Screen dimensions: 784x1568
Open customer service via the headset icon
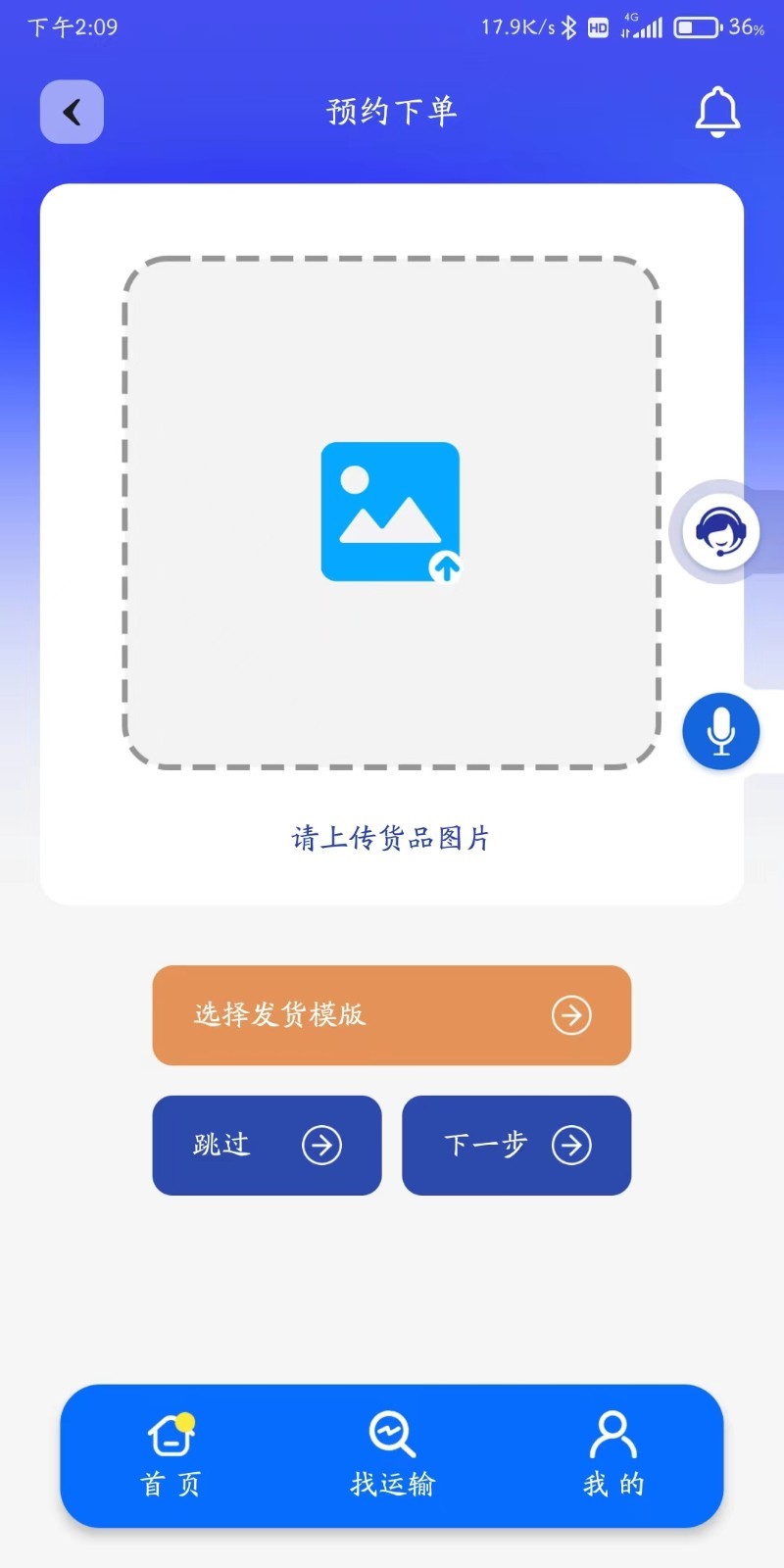pyautogui.click(x=722, y=532)
